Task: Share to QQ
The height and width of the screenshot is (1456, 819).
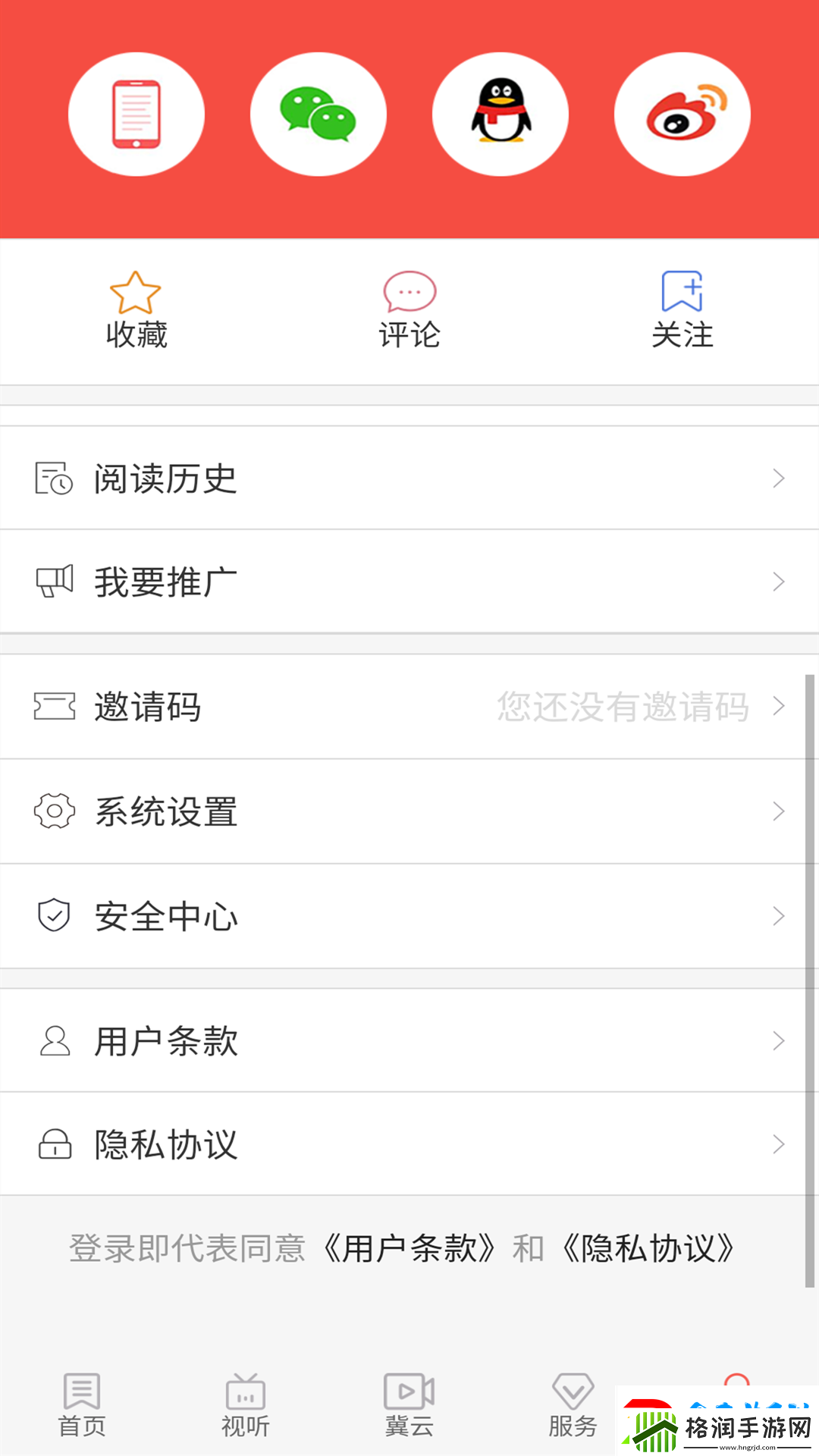Action: point(500,112)
